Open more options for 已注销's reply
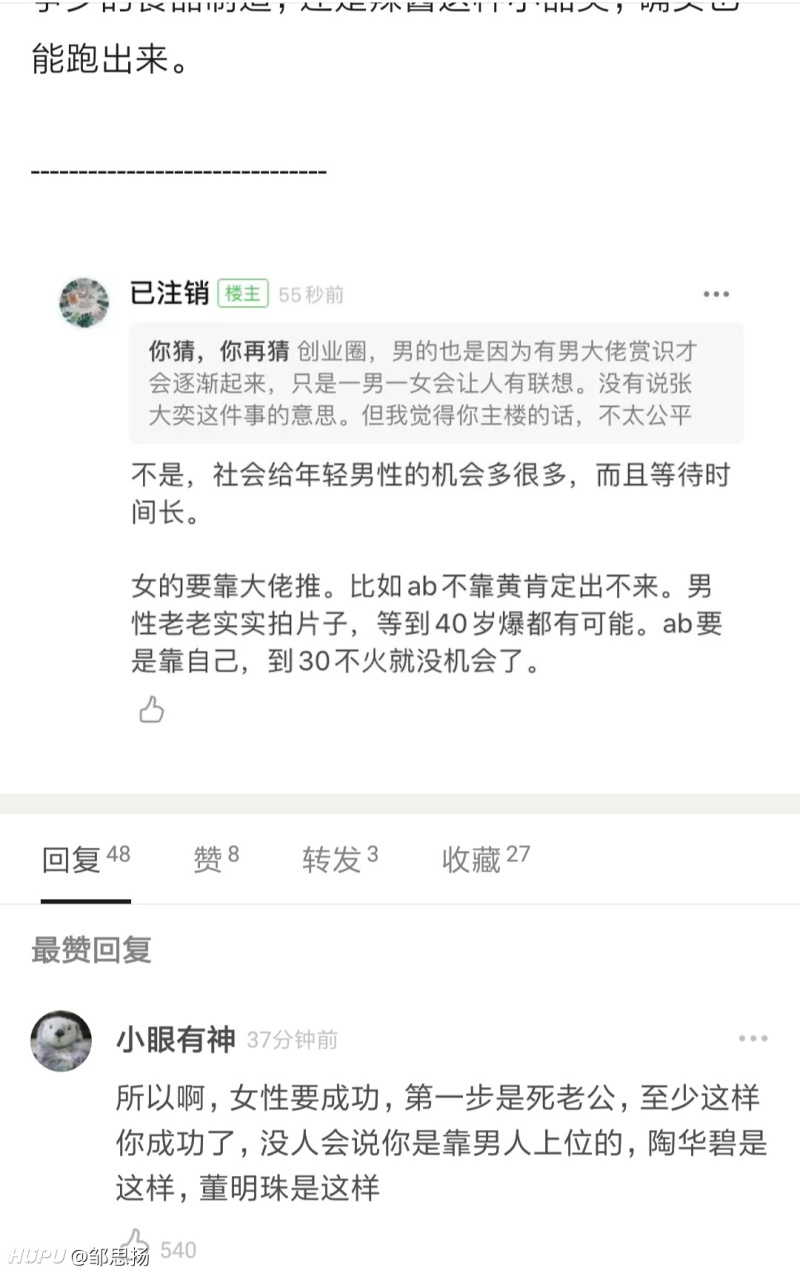The height and width of the screenshot is (1273, 800). (716, 293)
